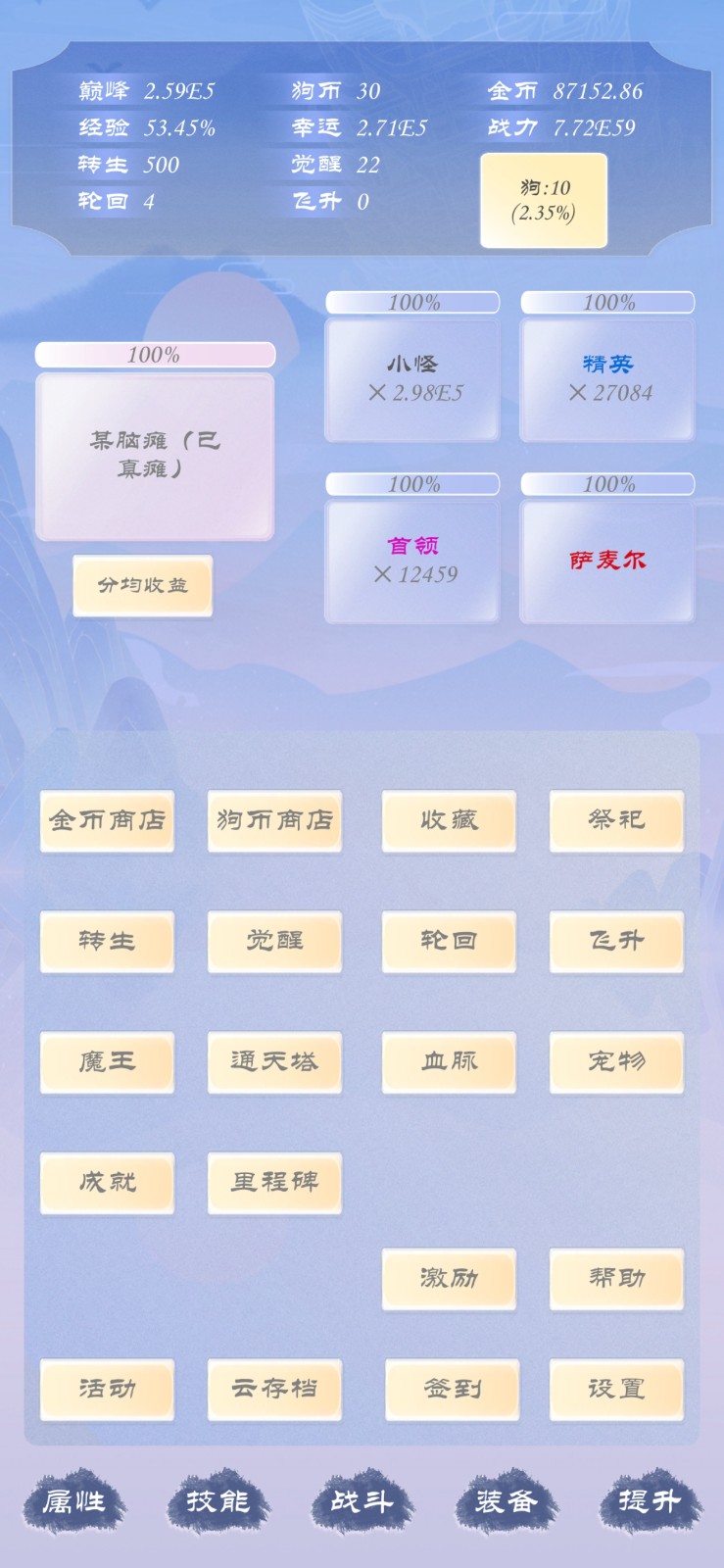
Task: Expand the 成就 achievements list
Action: coord(107,1182)
